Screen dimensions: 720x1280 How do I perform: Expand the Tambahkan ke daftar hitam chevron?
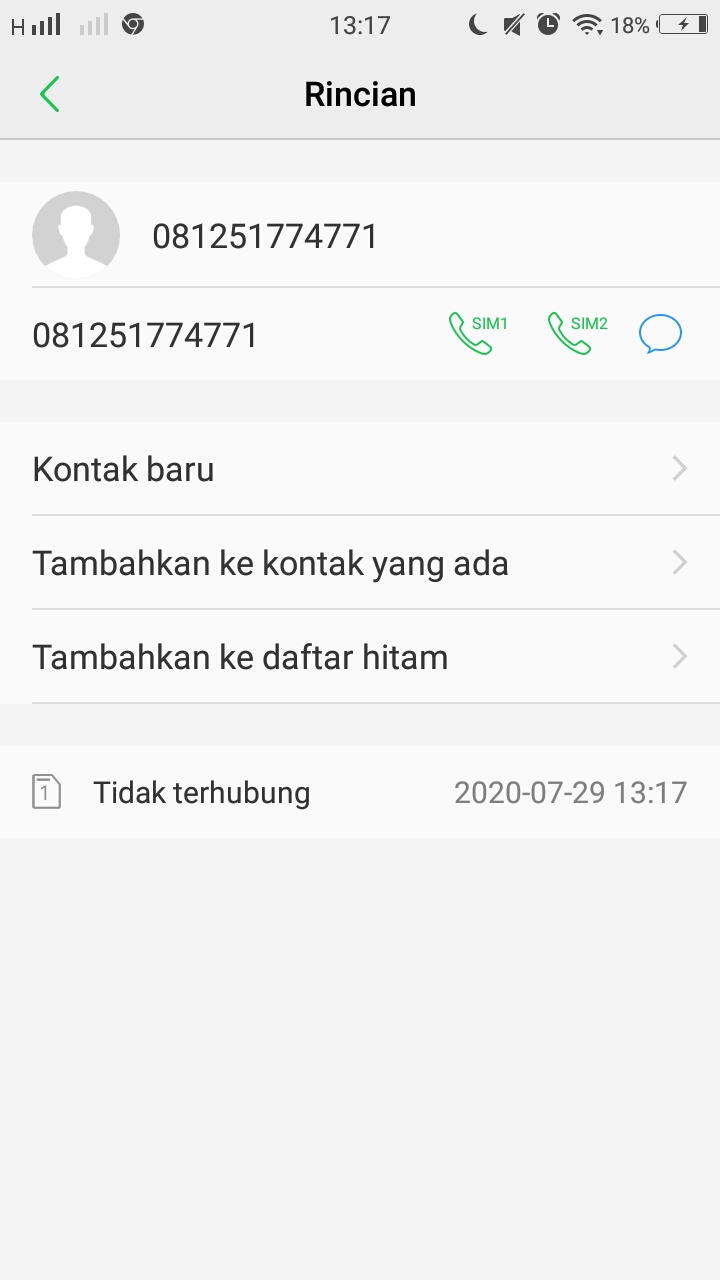[x=680, y=657]
